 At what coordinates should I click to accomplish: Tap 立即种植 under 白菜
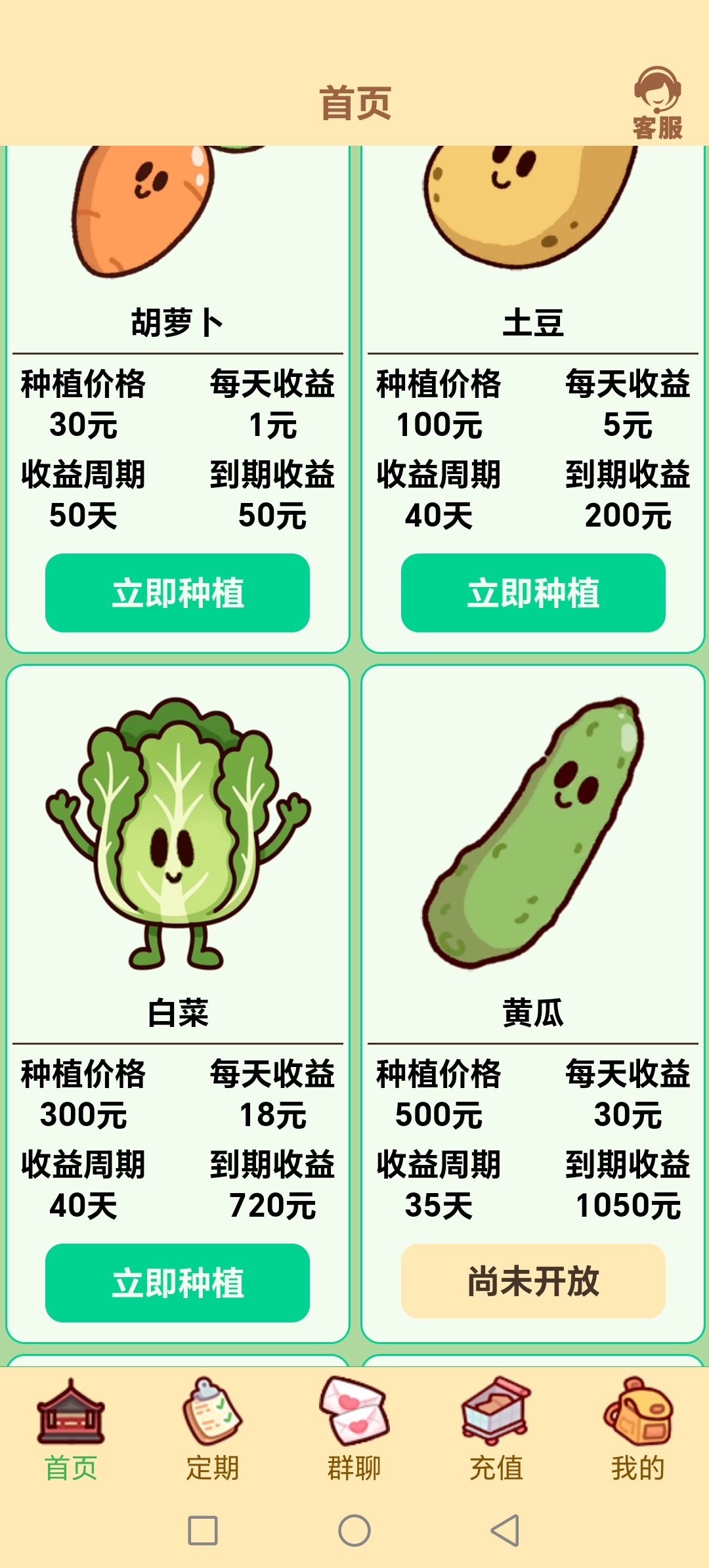(x=177, y=1283)
